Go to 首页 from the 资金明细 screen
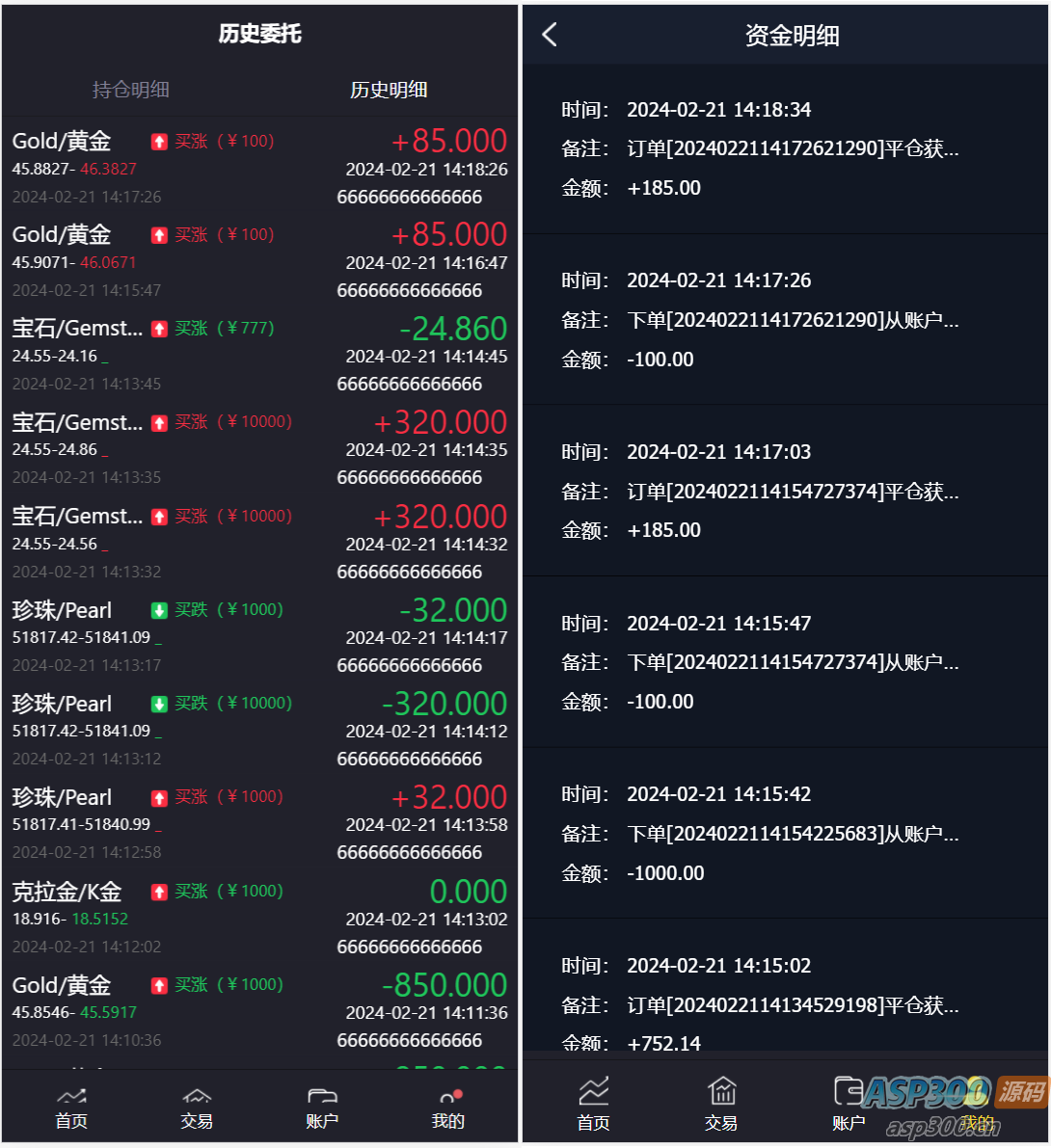1051x1148 pixels. 593,1105
